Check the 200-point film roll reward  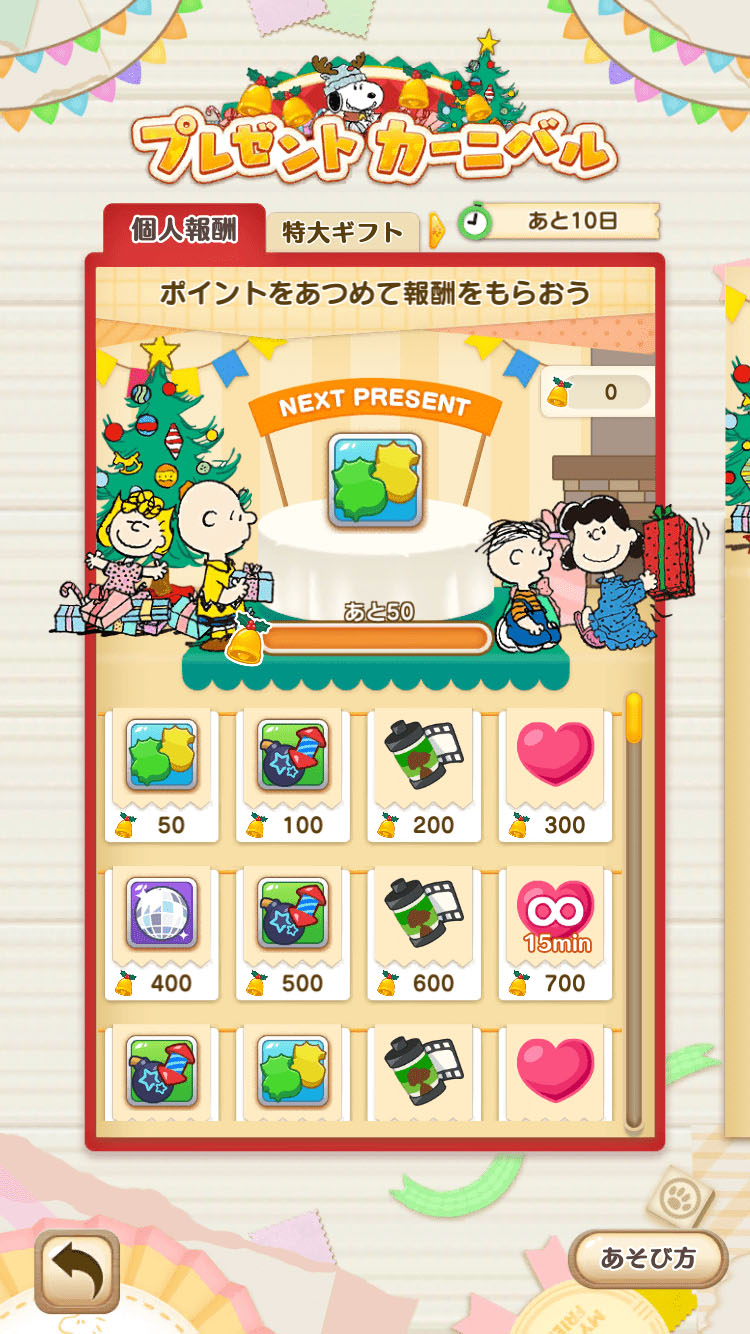point(423,755)
